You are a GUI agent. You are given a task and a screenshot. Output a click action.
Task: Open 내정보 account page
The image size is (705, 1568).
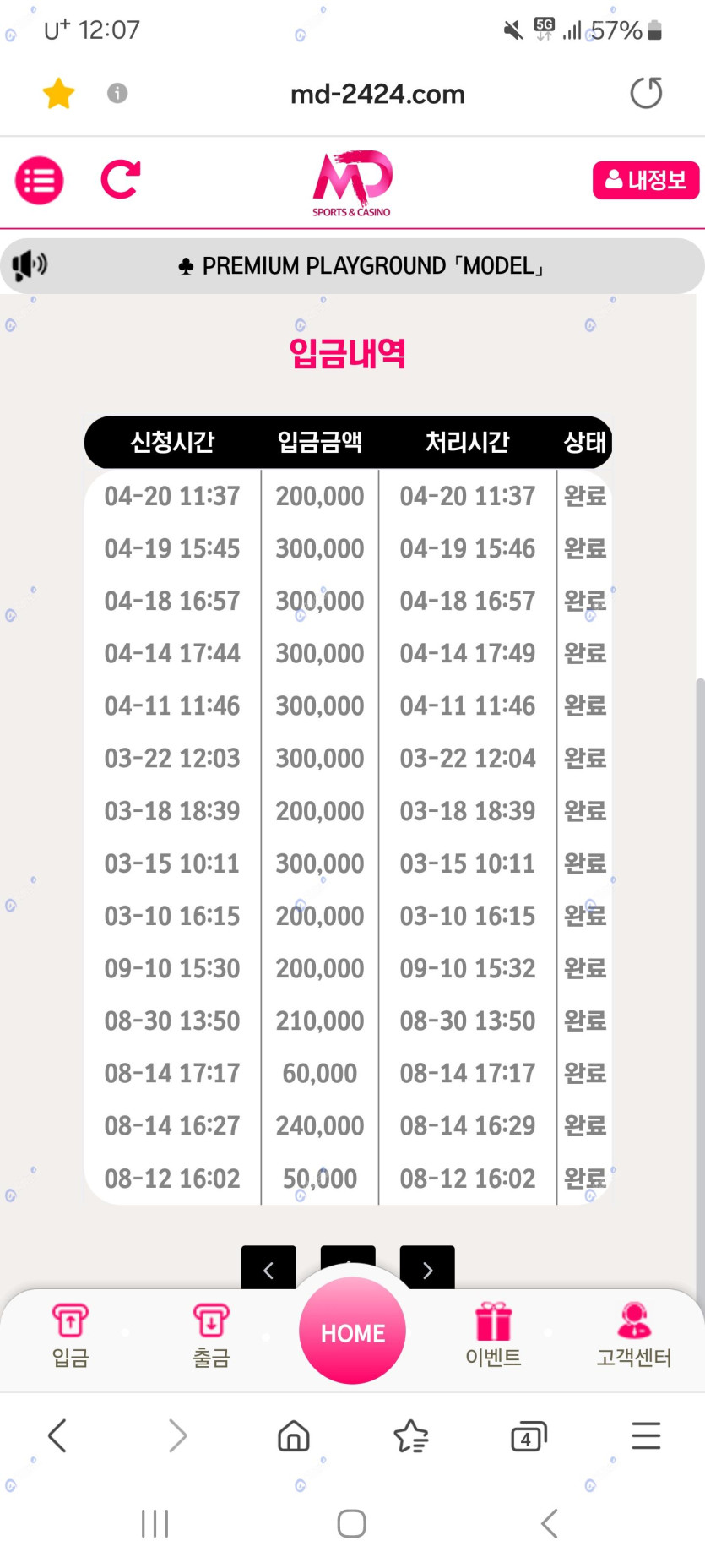click(x=645, y=180)
